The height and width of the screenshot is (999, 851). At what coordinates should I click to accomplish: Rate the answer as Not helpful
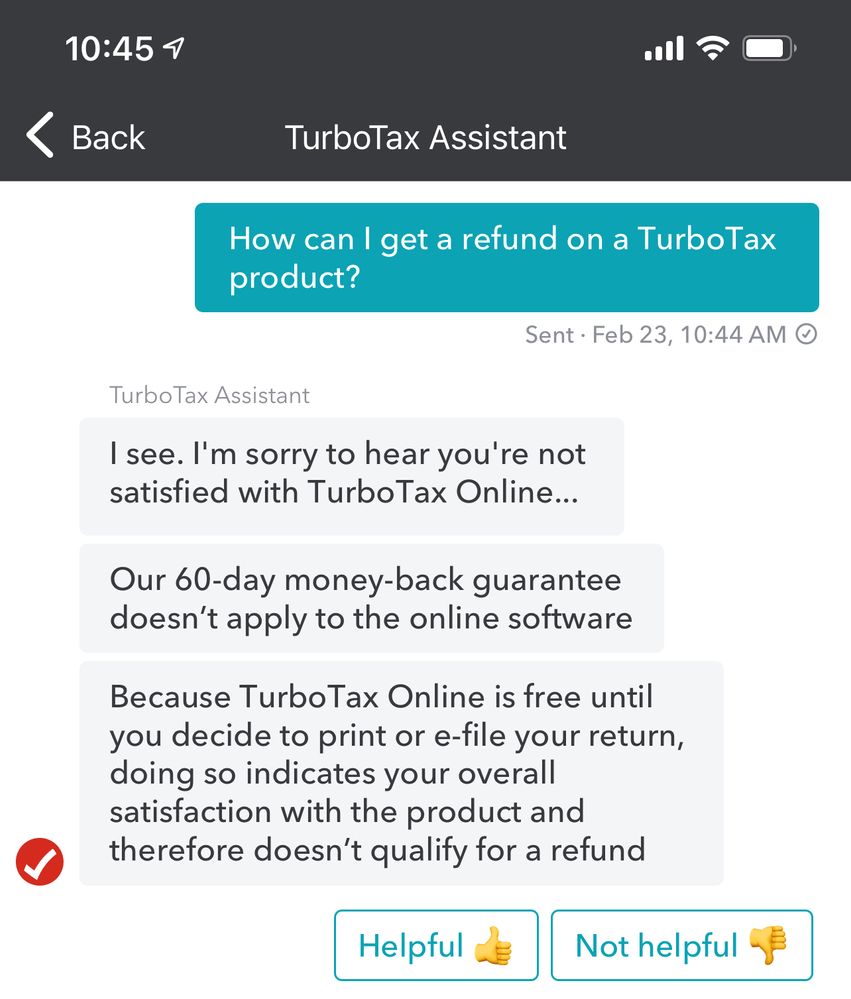point(681,945)
